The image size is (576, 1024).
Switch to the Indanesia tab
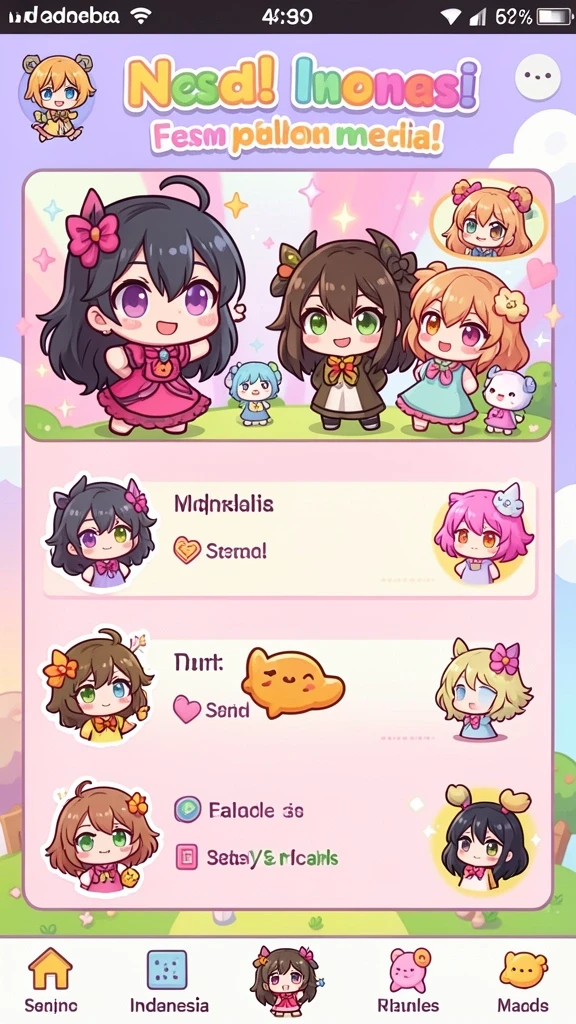point(168,979)
